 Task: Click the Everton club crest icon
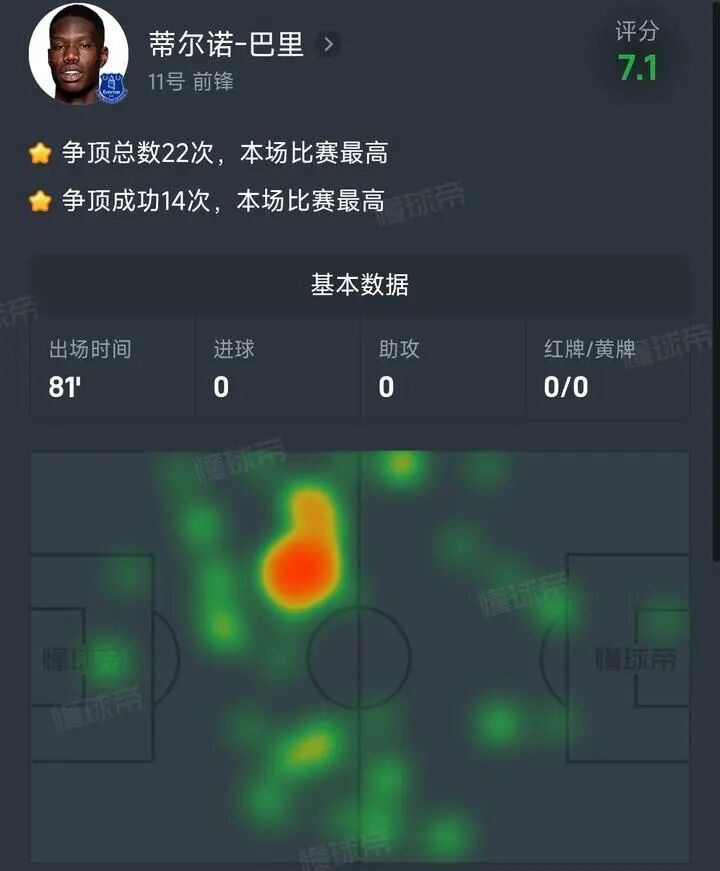point(109,87)
